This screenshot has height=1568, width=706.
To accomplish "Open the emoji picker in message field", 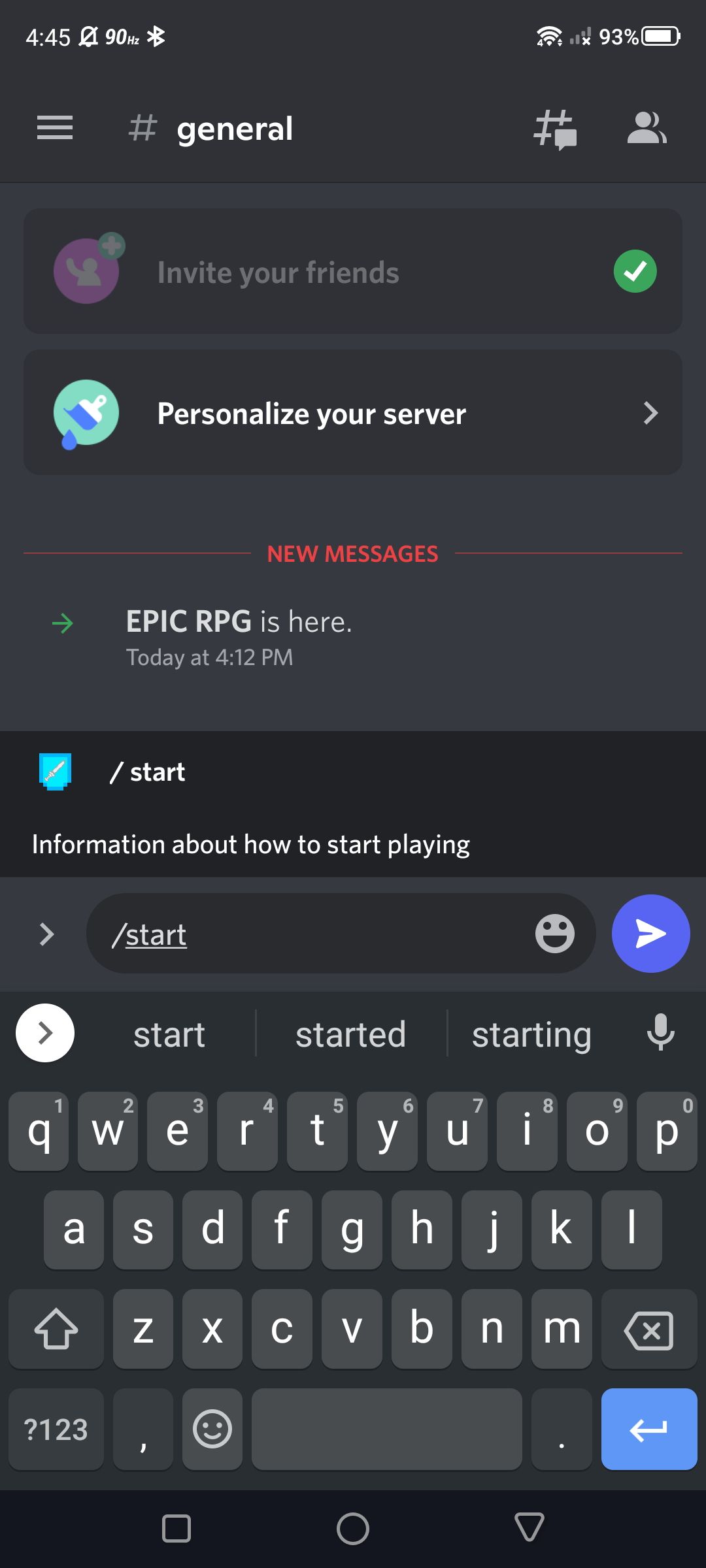I will [553, 934].
